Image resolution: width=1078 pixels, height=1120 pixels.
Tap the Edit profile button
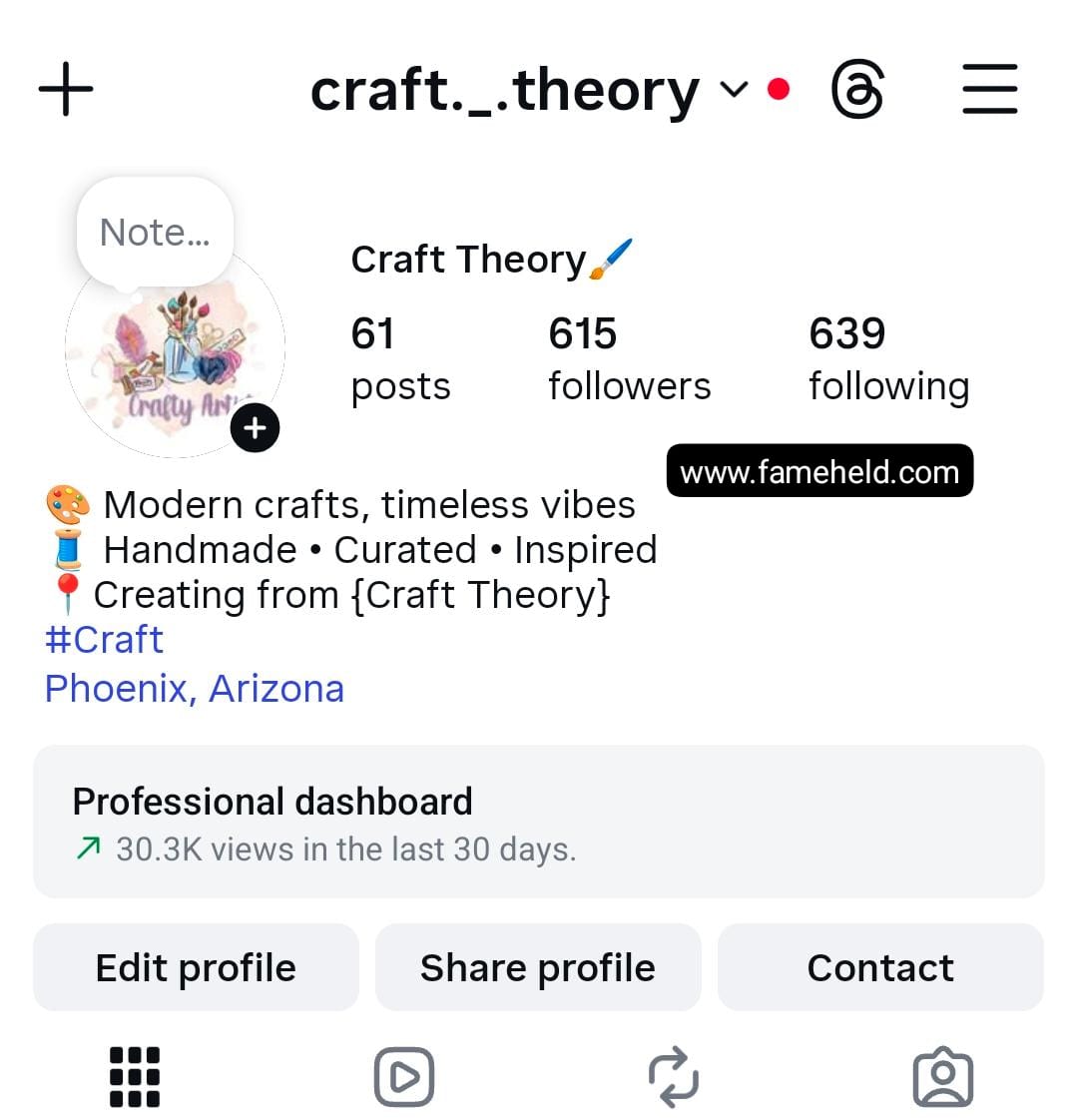pos(196,968)
